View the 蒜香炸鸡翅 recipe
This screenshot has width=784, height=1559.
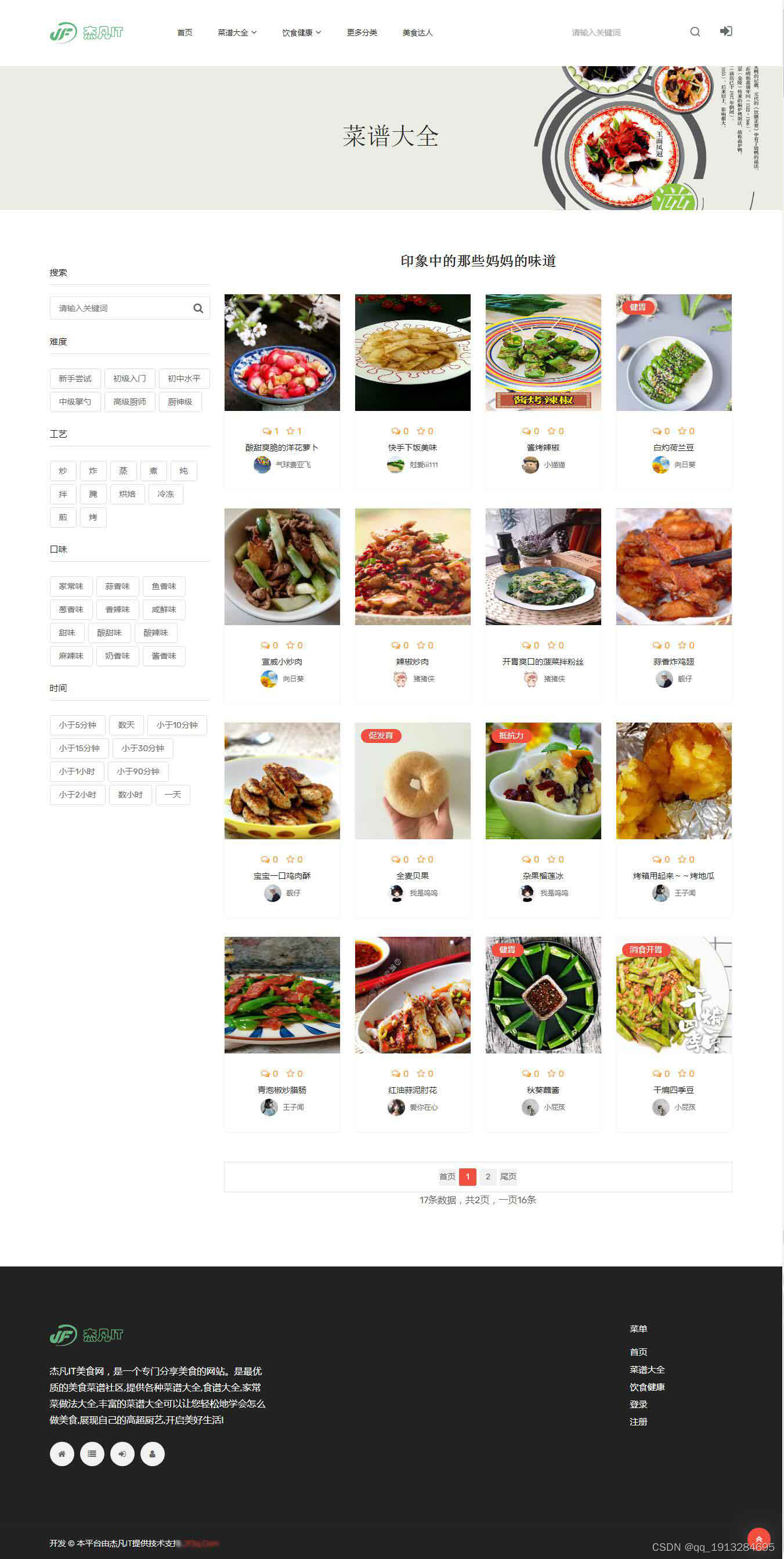pos(673,662)
